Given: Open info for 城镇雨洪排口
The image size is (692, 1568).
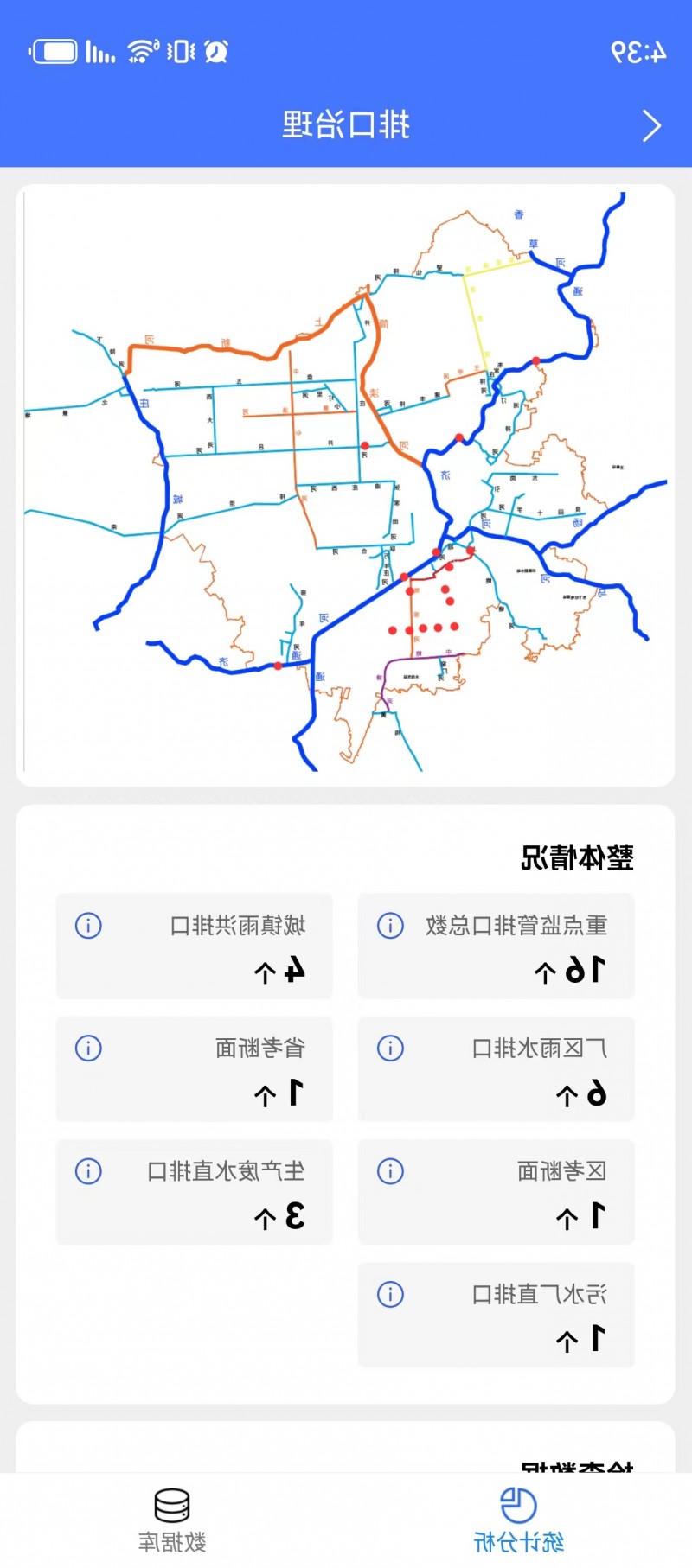Looking at the screenshot, I should (x=88, y=926).
